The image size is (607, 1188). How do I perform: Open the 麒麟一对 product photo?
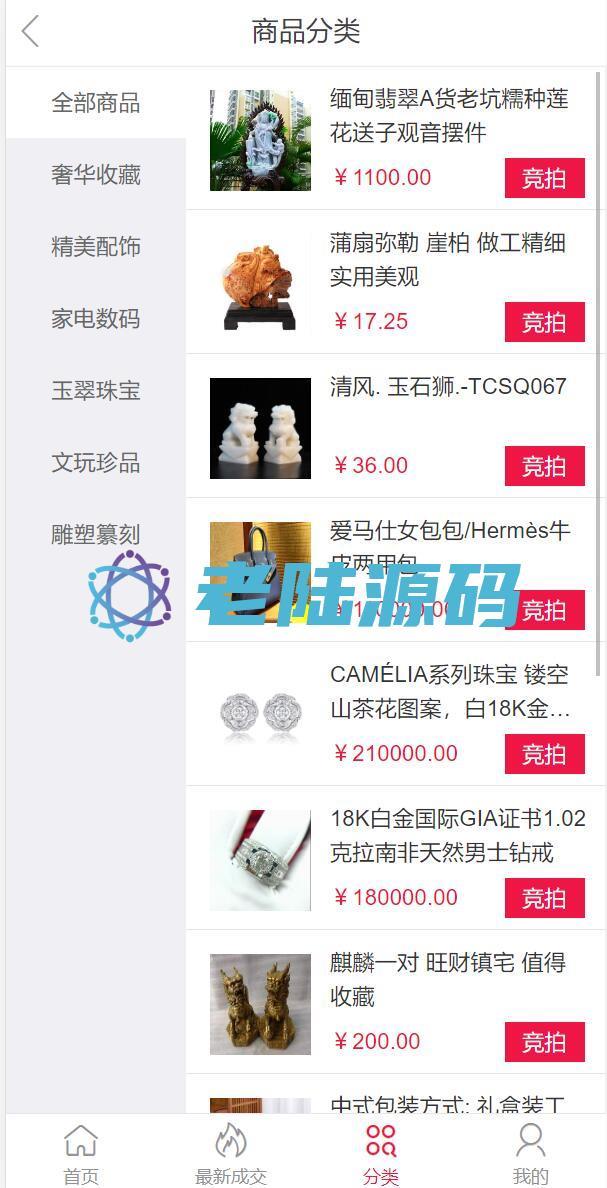tap(260, 1004)
